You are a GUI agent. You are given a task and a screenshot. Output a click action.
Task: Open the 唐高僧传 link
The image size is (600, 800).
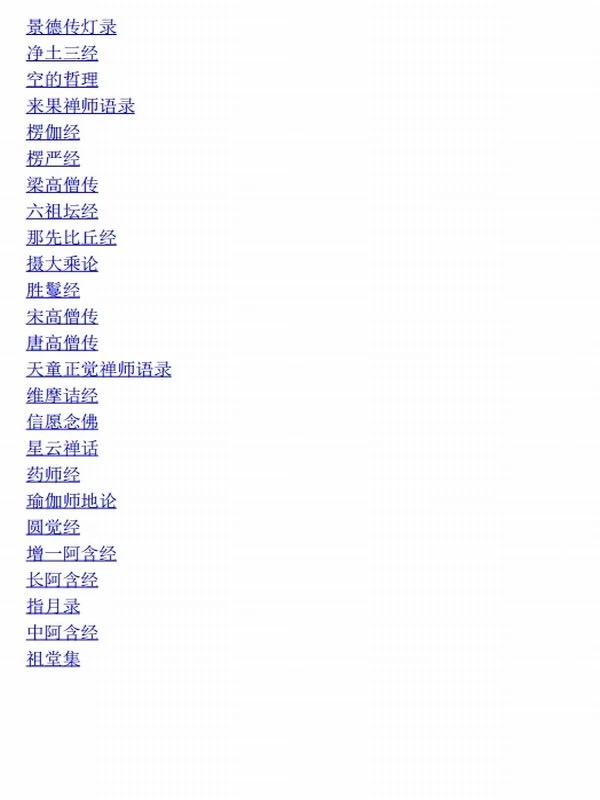point(62,343)
